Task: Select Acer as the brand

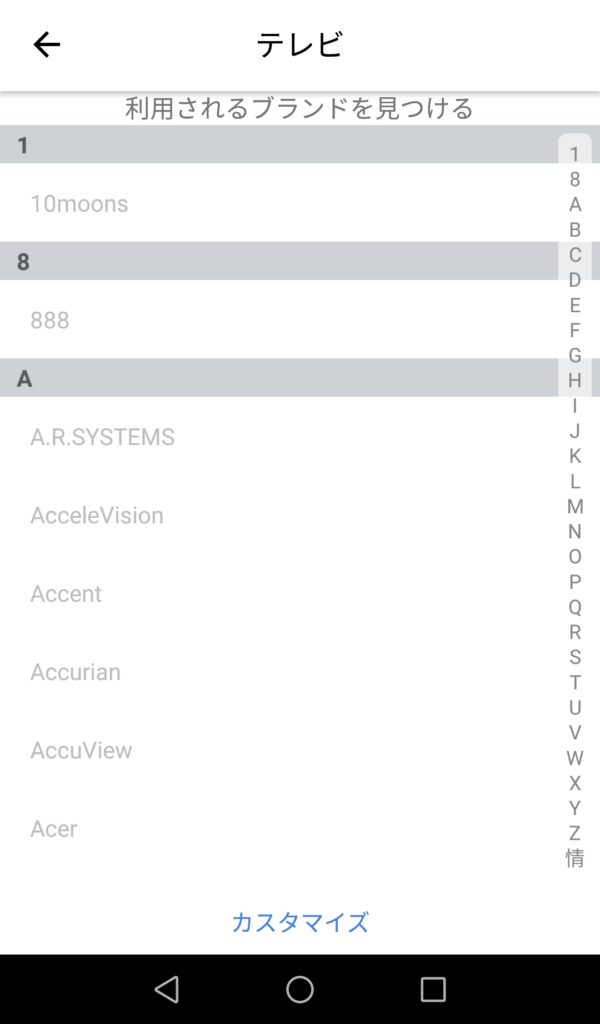Action: click(x=300, y=829)
